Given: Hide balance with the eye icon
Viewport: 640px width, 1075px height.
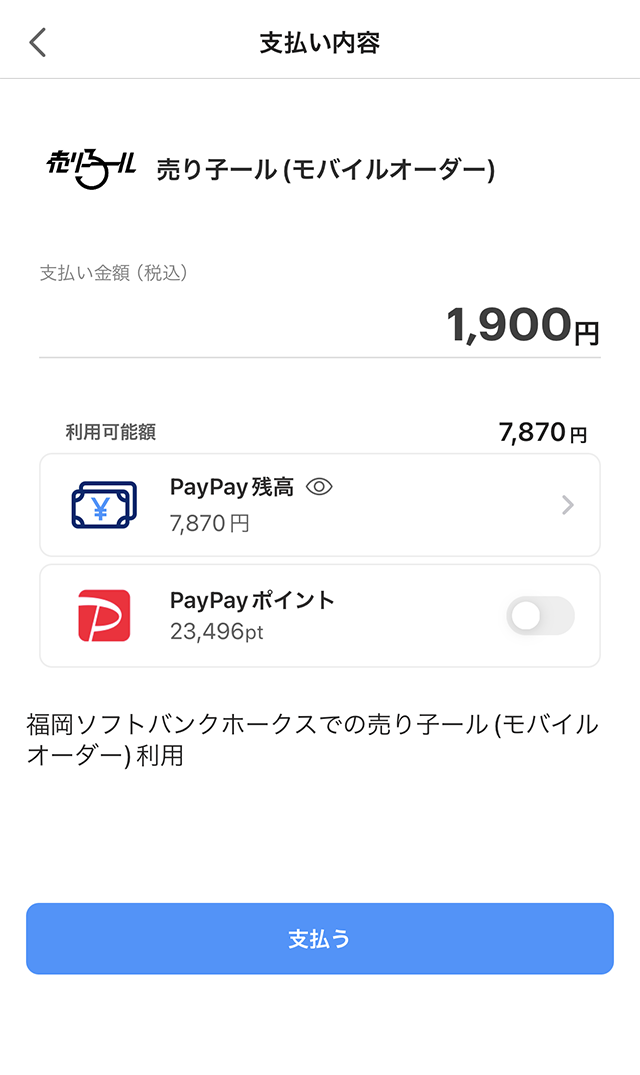Looking at the screenshot, I should [319, 487].
